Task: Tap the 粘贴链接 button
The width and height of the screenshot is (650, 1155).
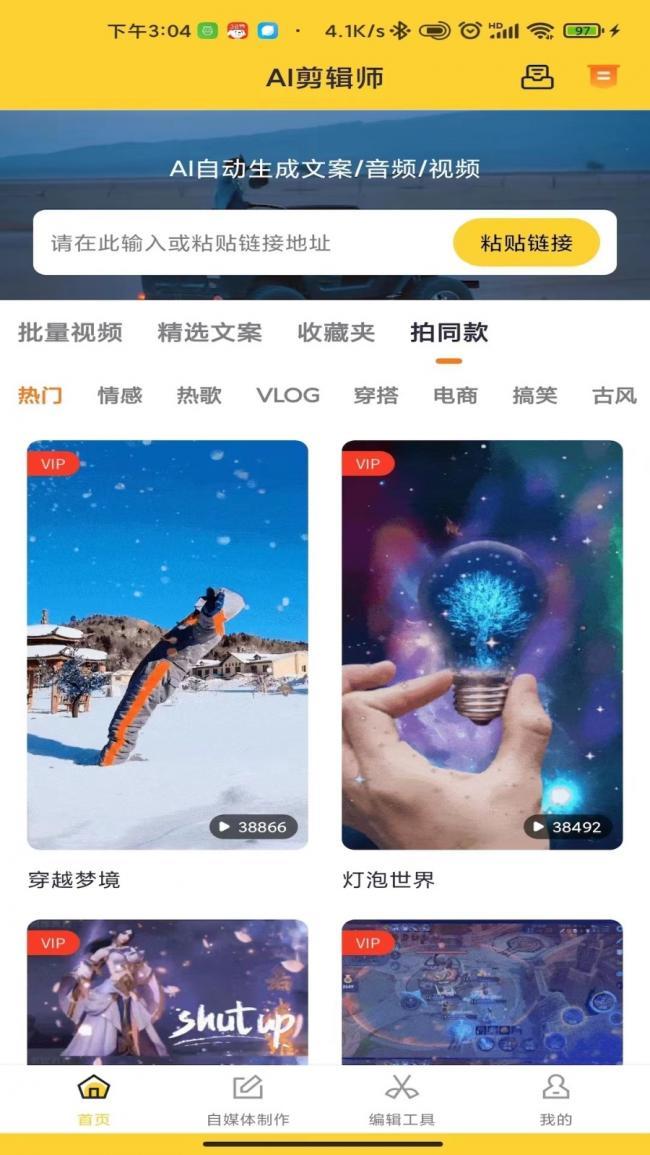Action: click(526, 243)
